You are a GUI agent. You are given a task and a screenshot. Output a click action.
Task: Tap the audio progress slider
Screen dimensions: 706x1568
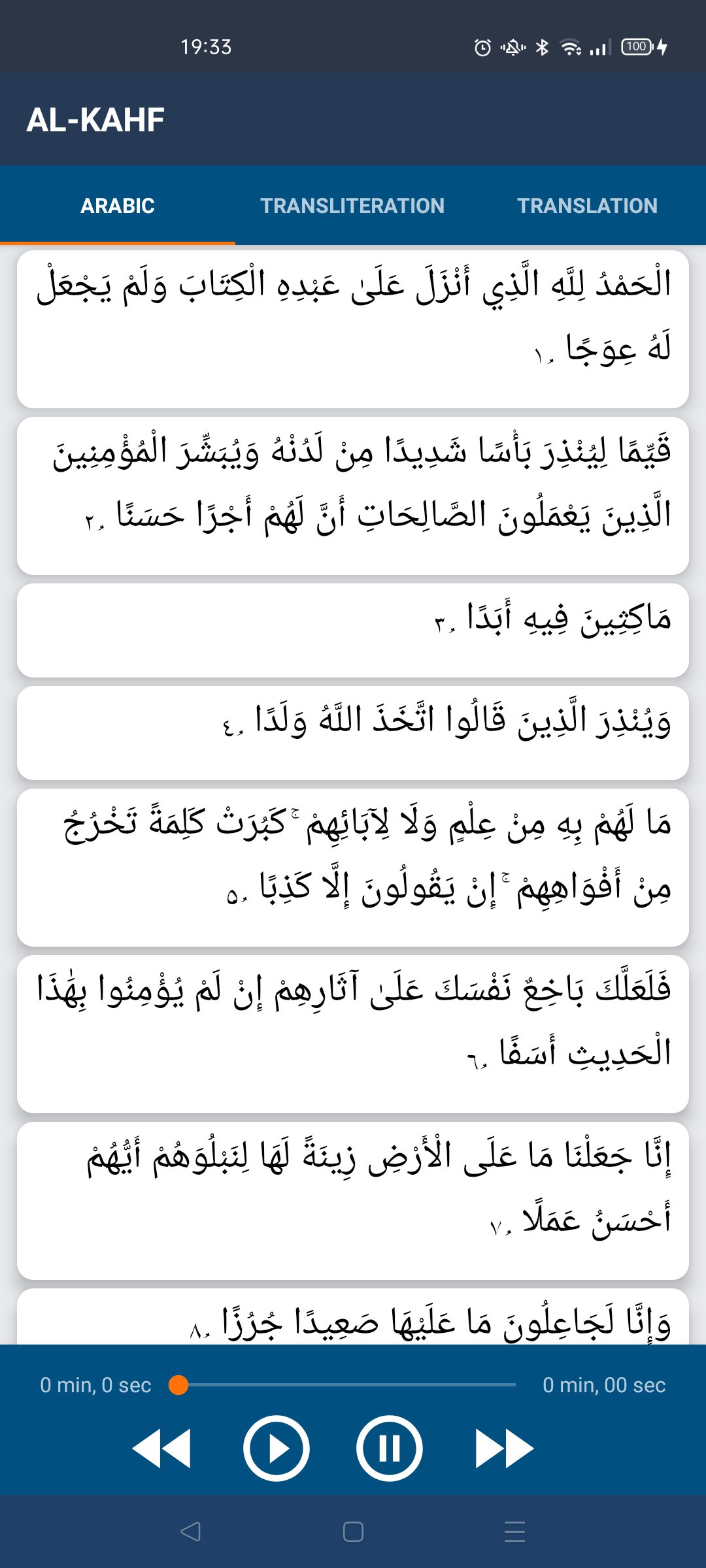[346, 1385]
